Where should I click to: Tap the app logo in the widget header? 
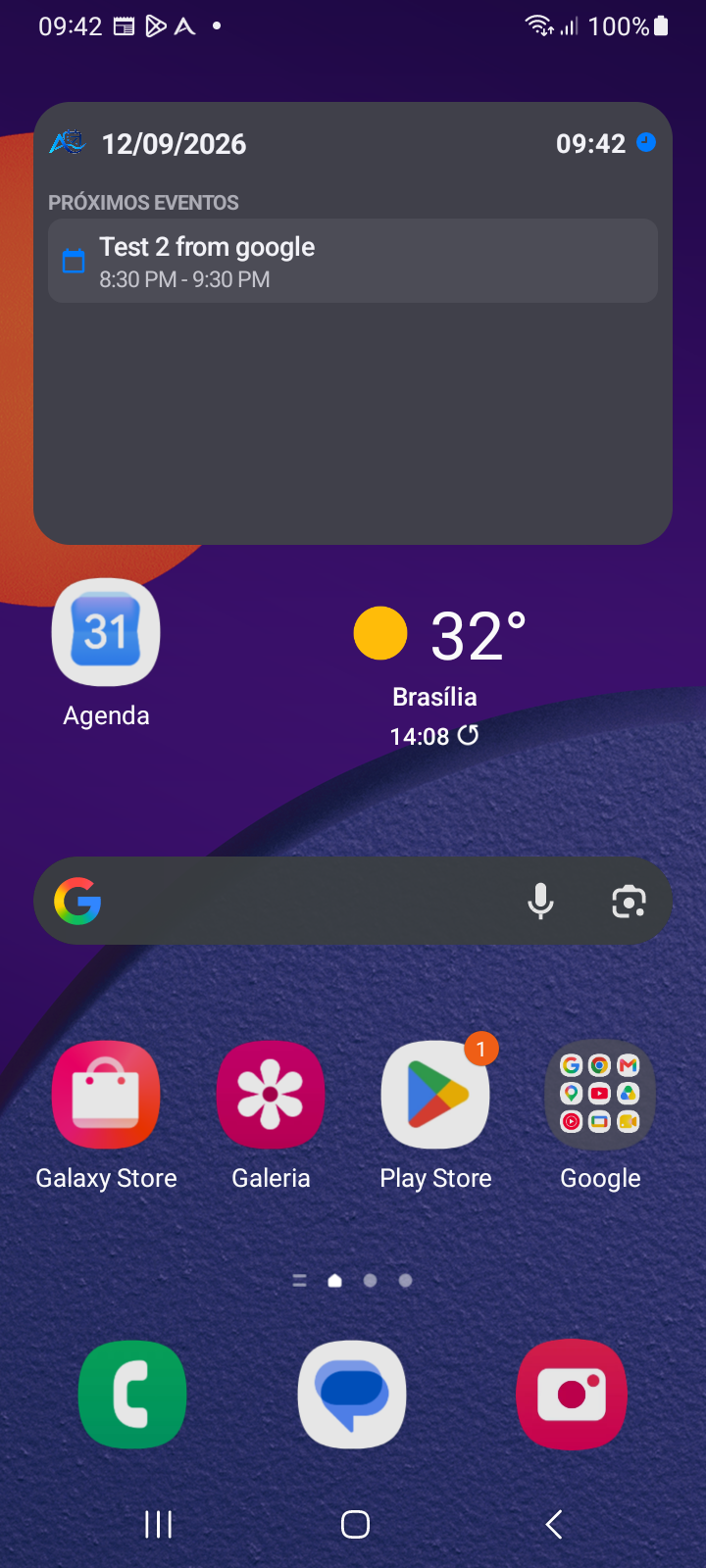(x=68, y=143)
